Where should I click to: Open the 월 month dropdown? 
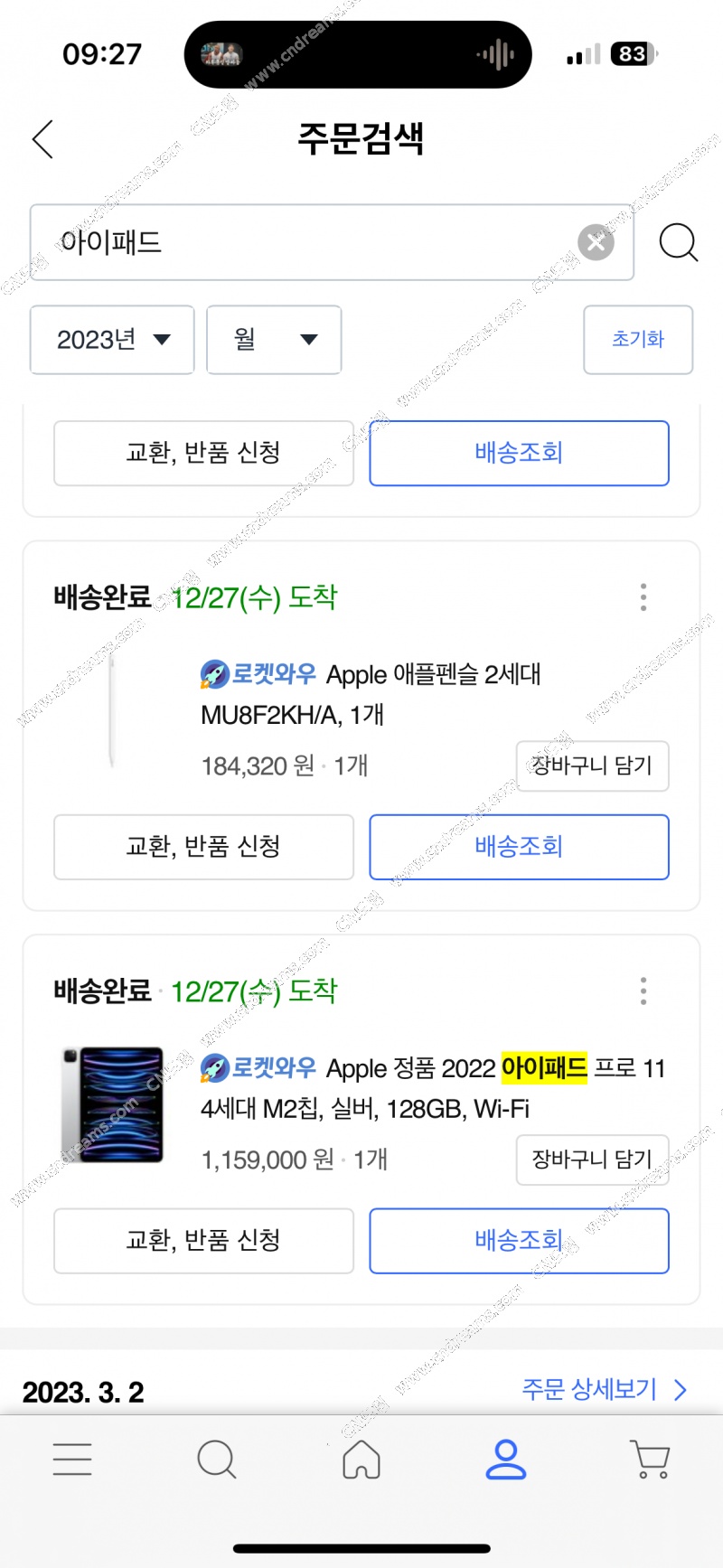[x=274, y=340]
